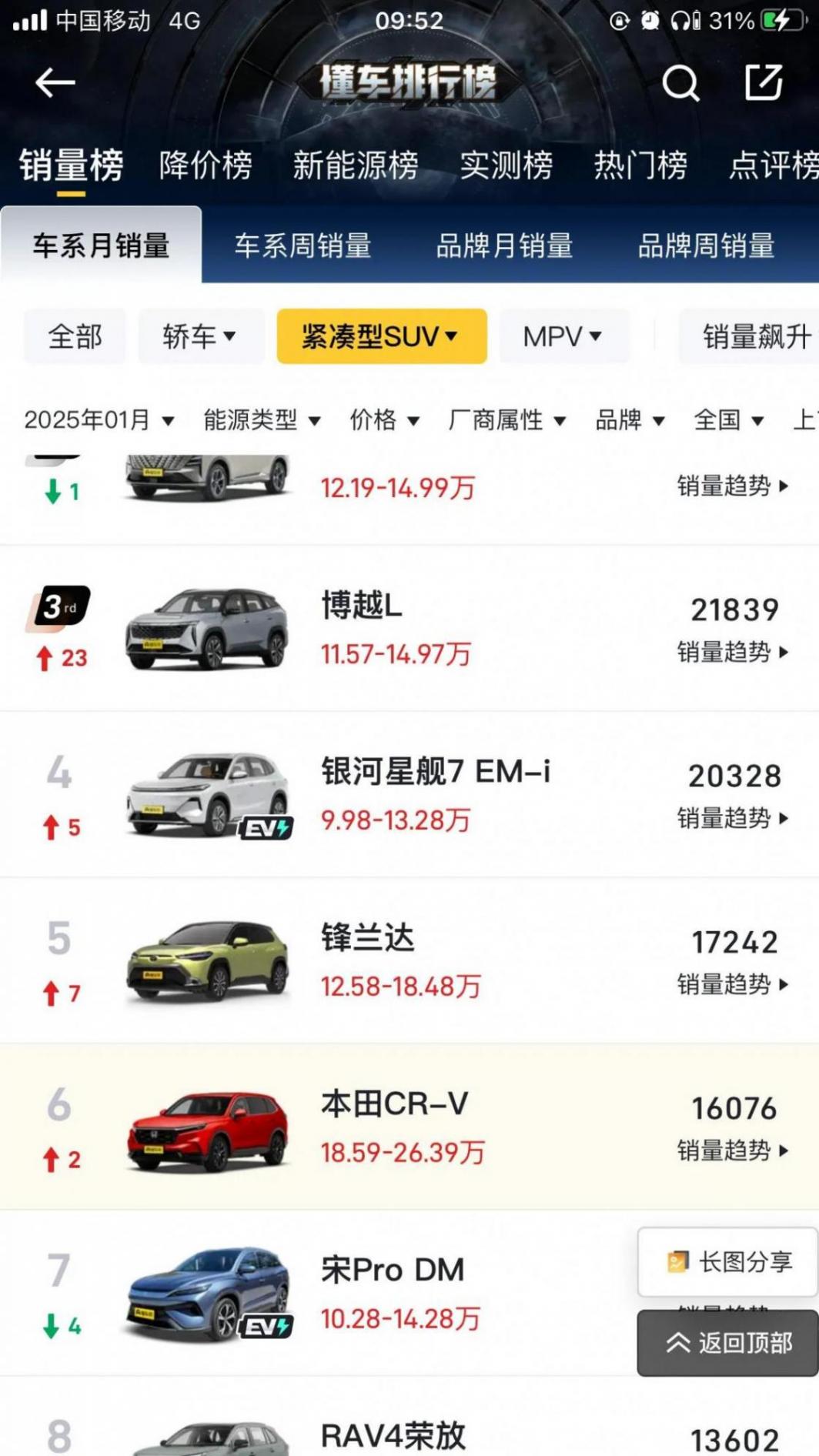Share the ranking page
The height and width of the screenshot is (1456, 819).
click(764, 82)
